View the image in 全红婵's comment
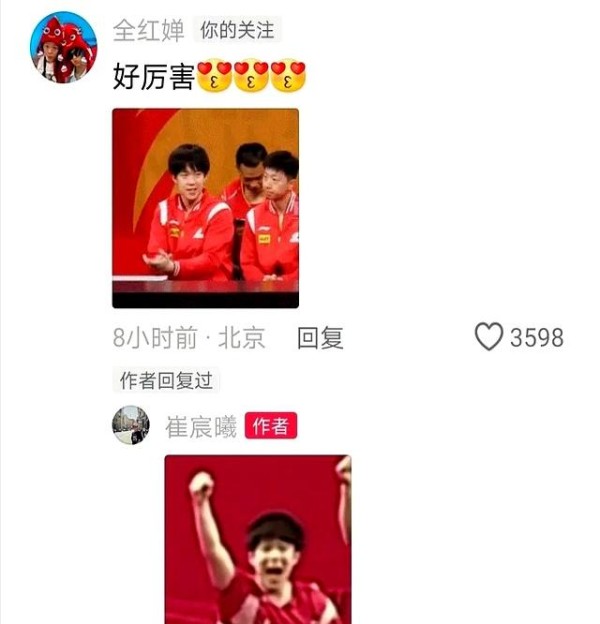Screen dimensions: 600x624 click(x=205, y=208)
